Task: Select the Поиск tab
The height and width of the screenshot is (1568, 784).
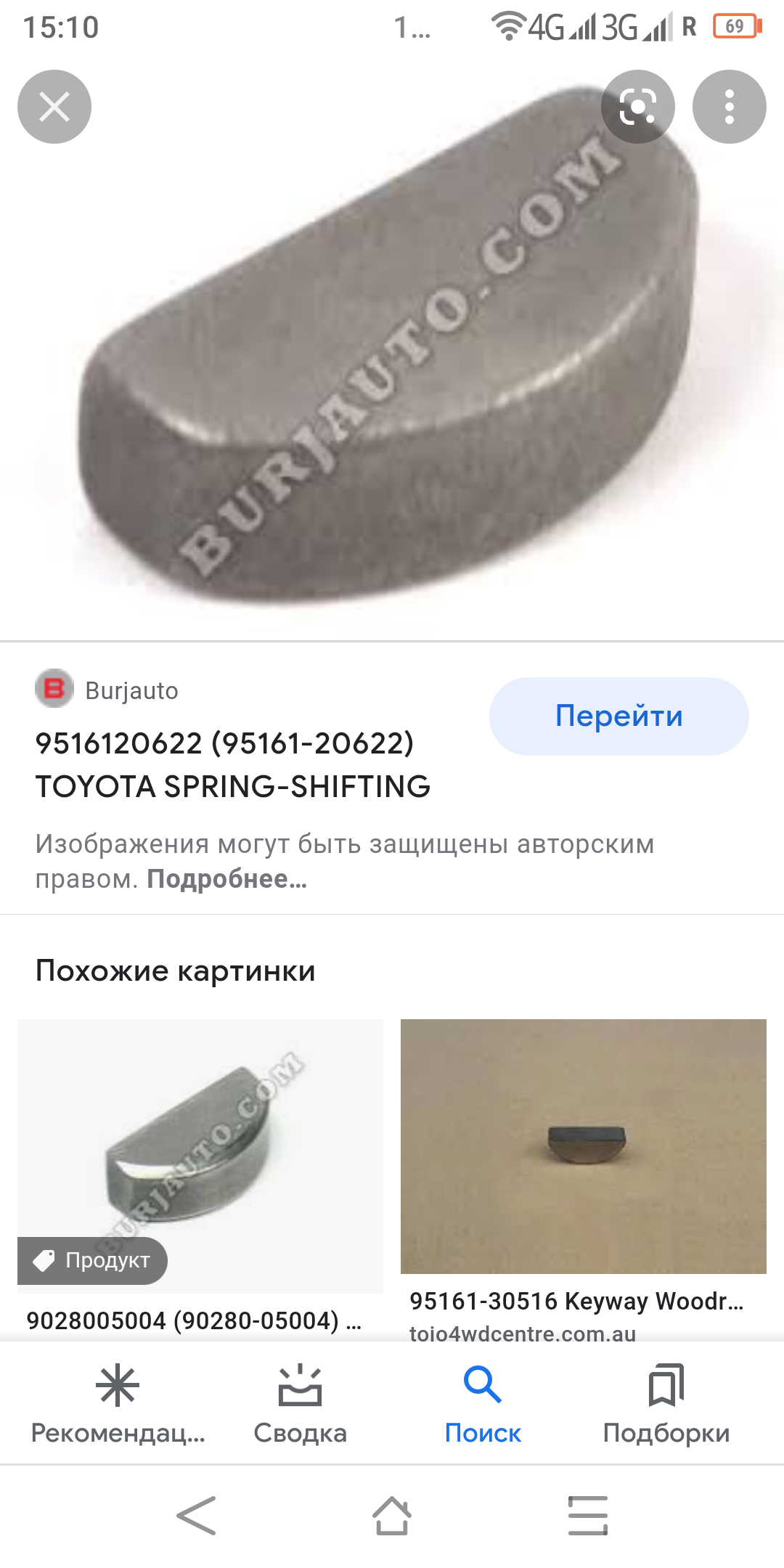Action: pyautogui.click(x=483, y=1402)
